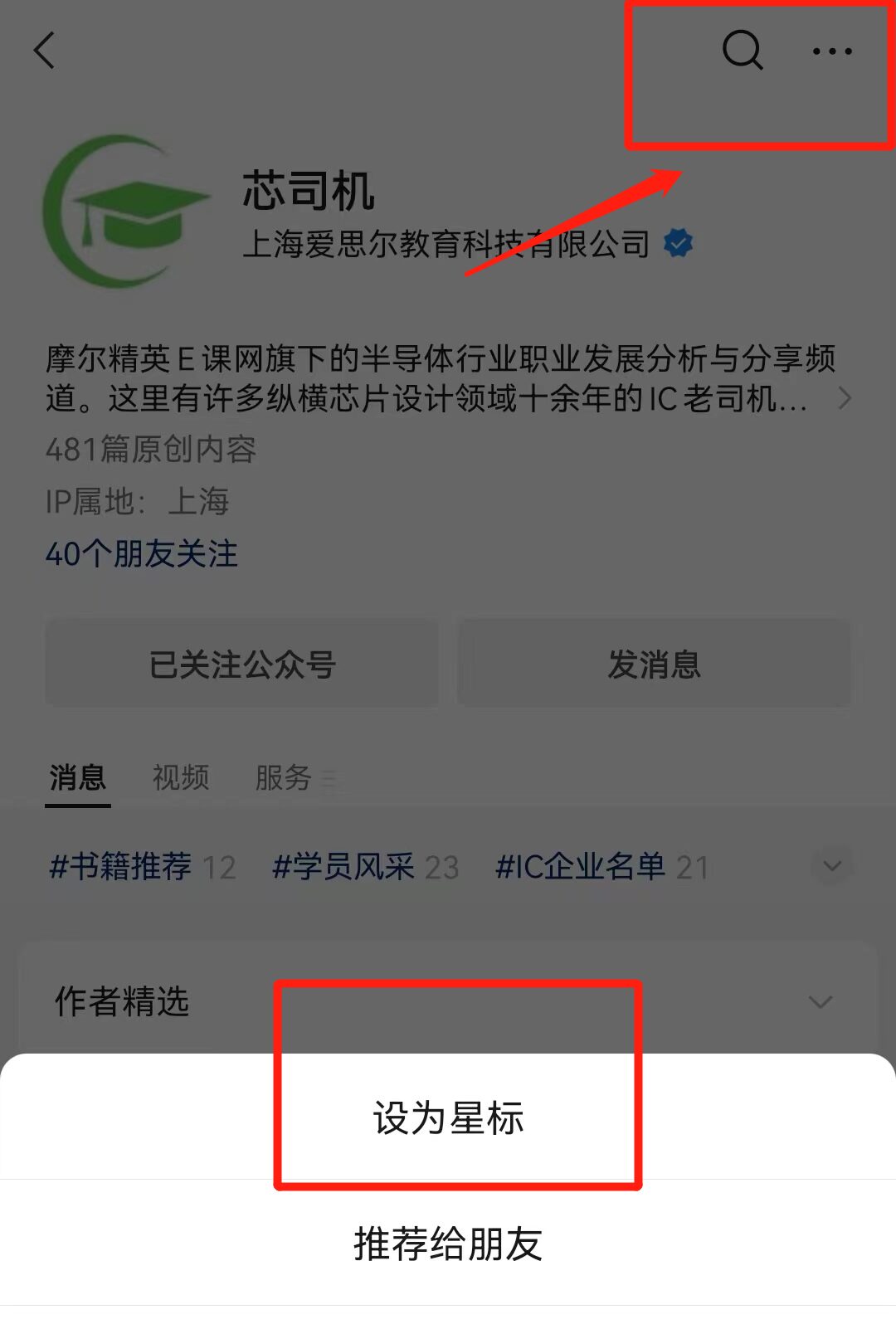Tap the 已关注公众号 button
896x1329 pixels.
pyautogui.click(x=241, y=664)
